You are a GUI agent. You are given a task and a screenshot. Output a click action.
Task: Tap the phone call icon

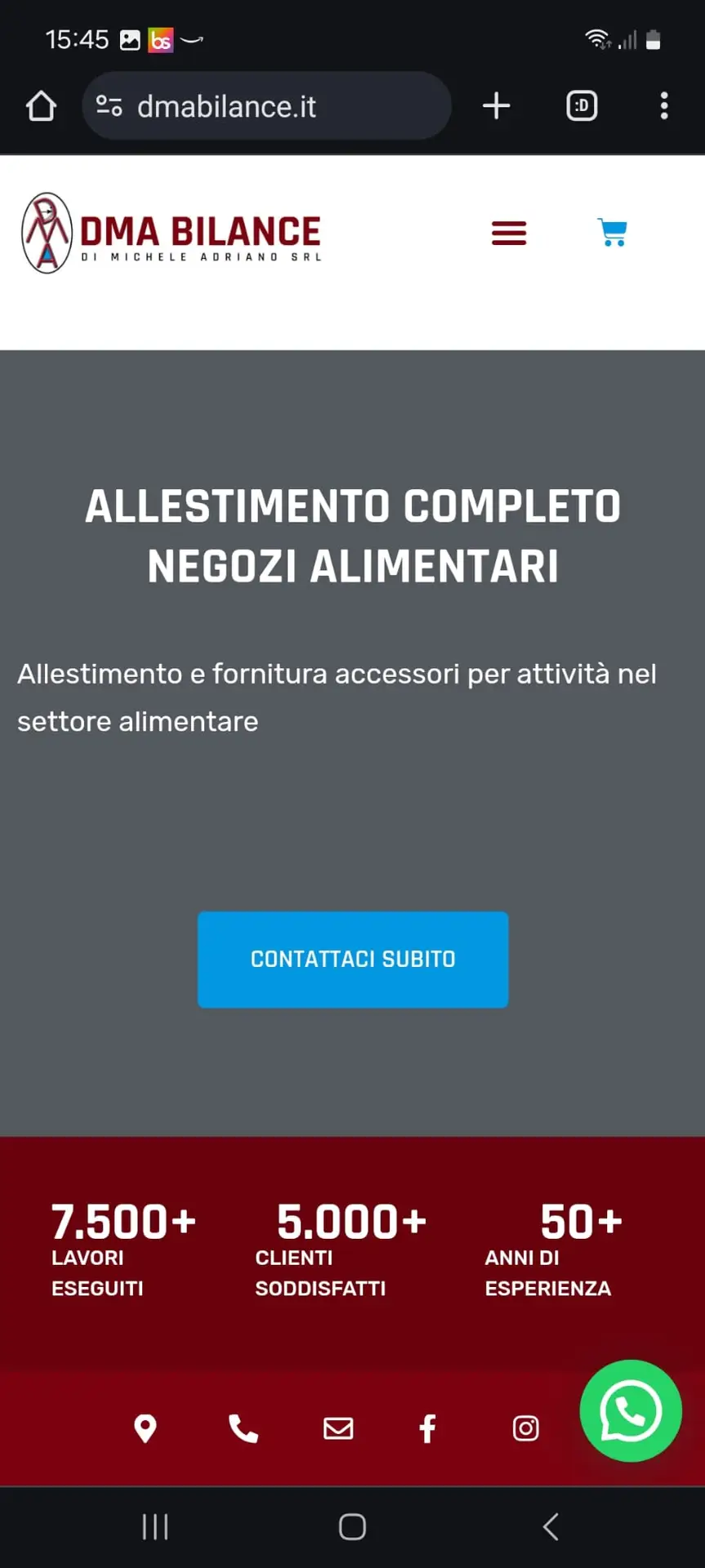243,1428
